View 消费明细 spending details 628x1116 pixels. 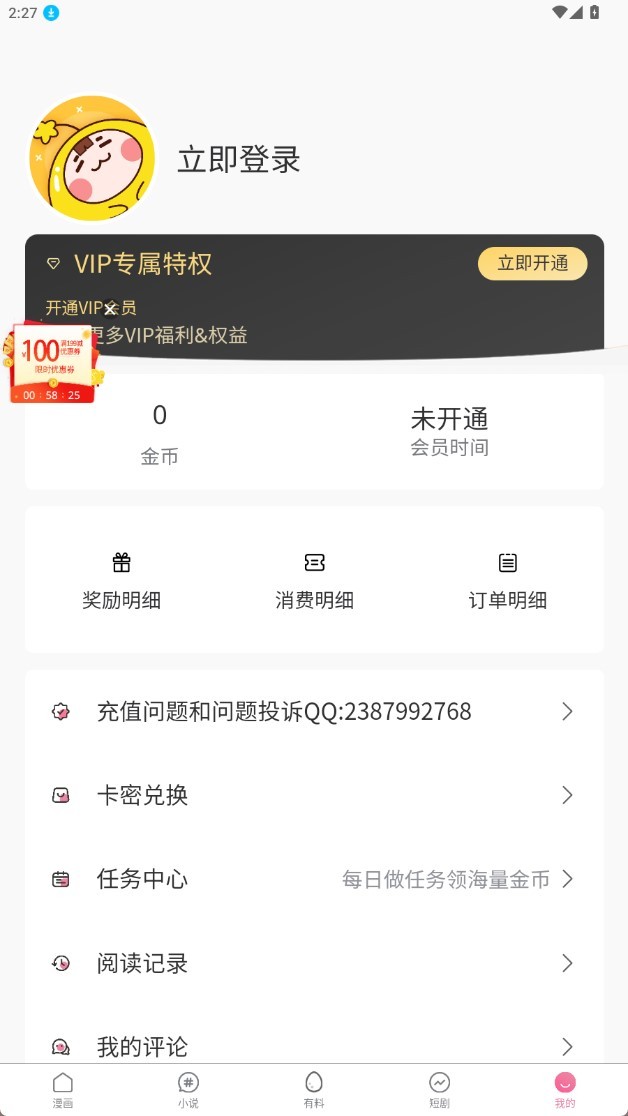click(314, 581)
